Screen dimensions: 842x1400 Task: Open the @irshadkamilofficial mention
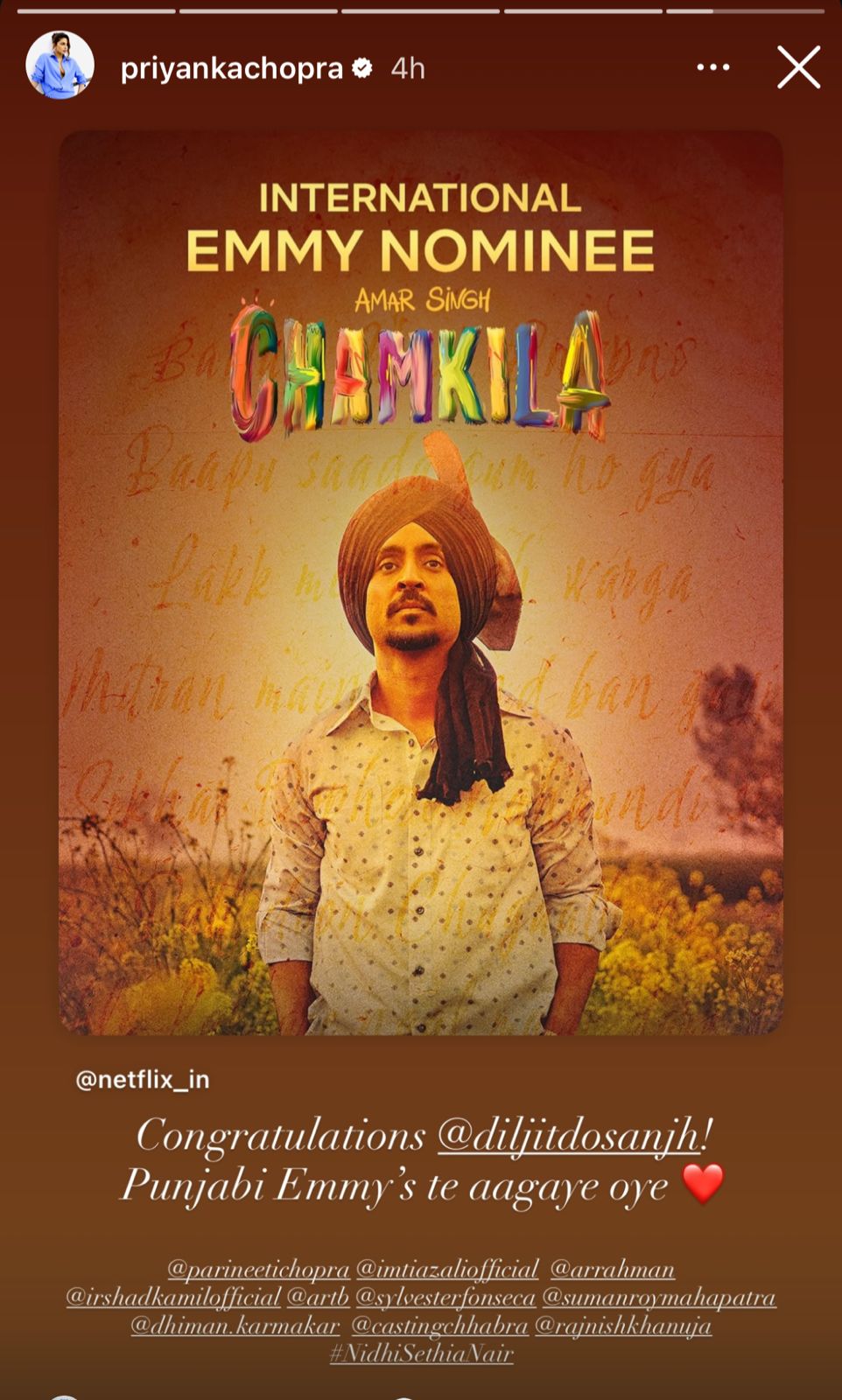click(173, 1297)
